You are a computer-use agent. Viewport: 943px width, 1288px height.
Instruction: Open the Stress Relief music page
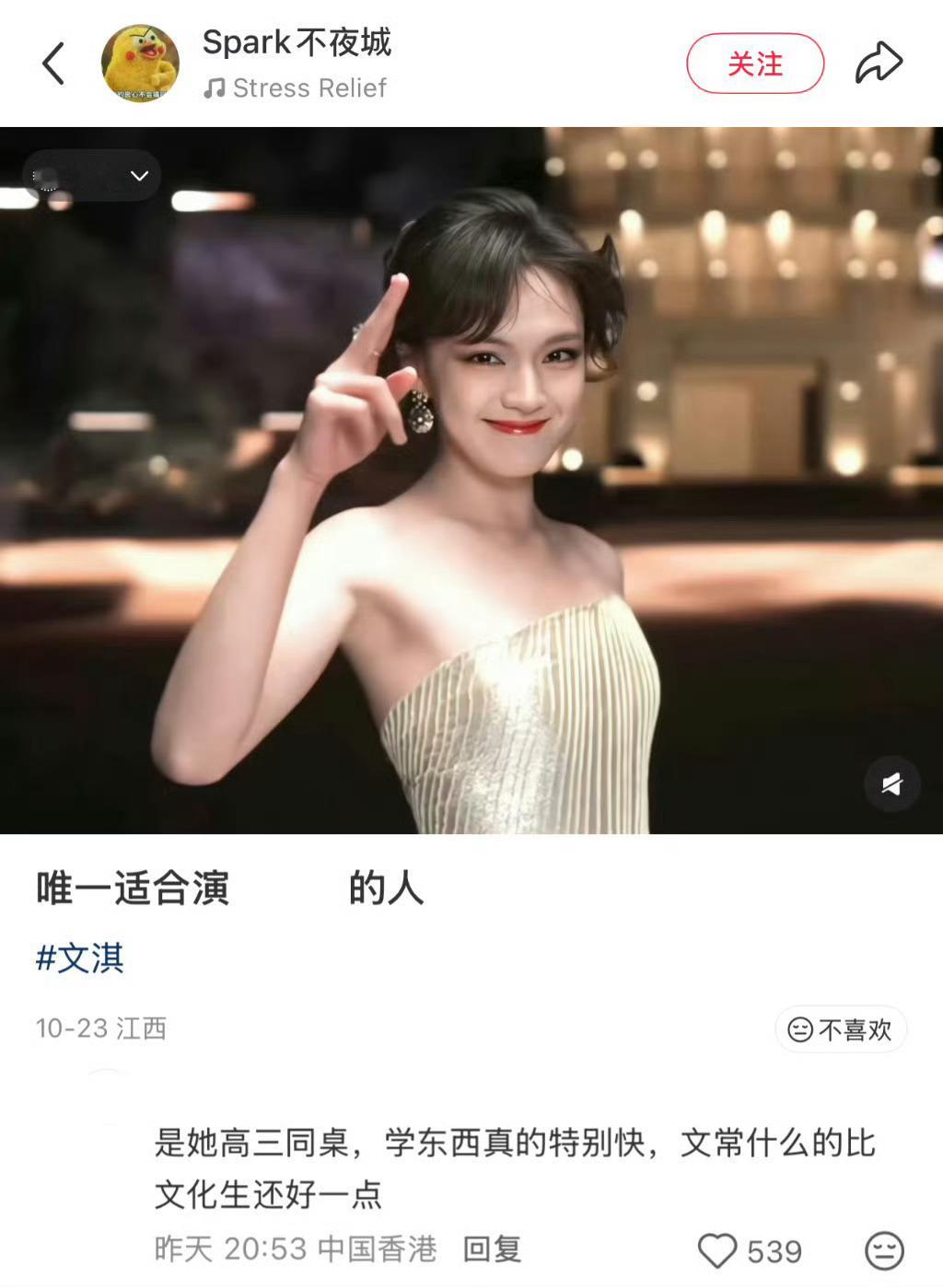point(310,88)
